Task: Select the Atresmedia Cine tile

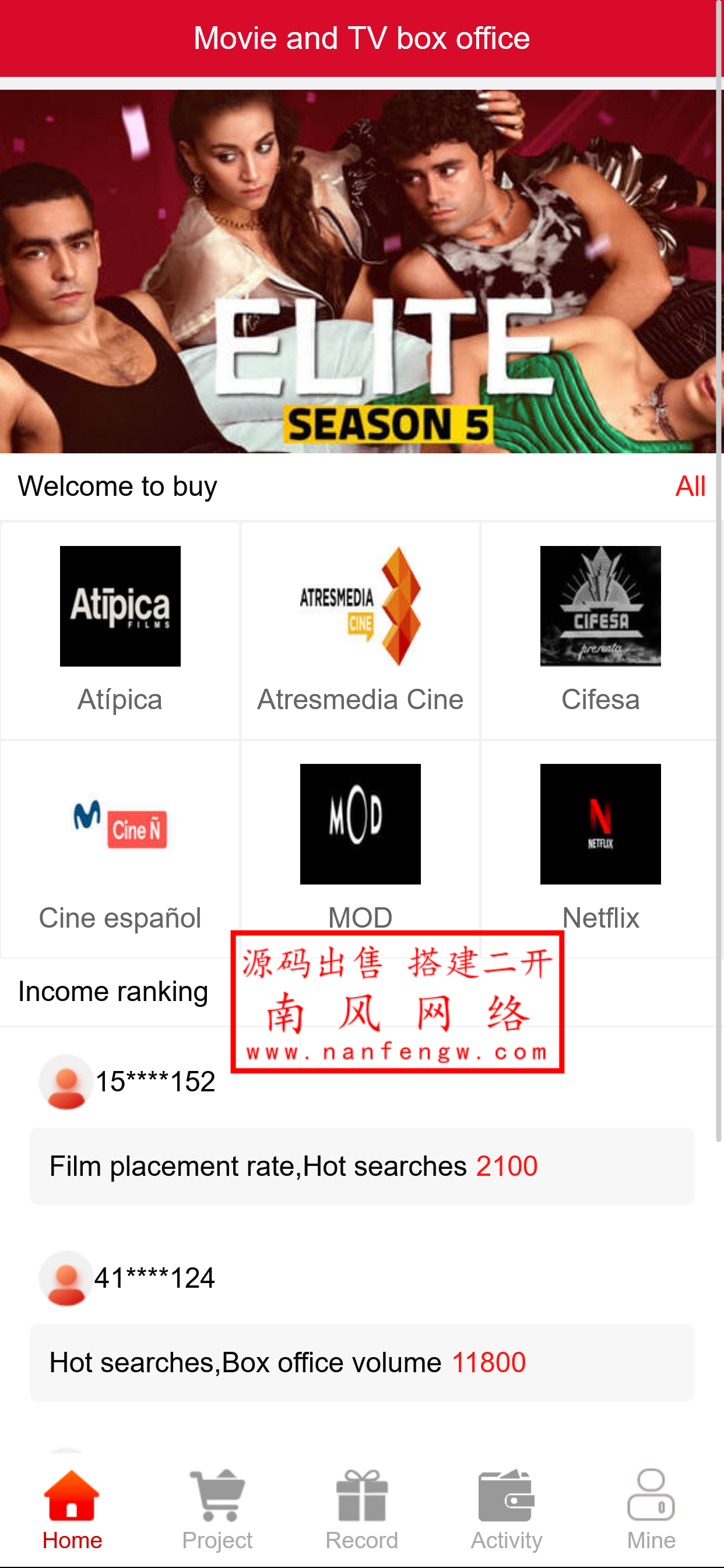Action: click(360, 629)
